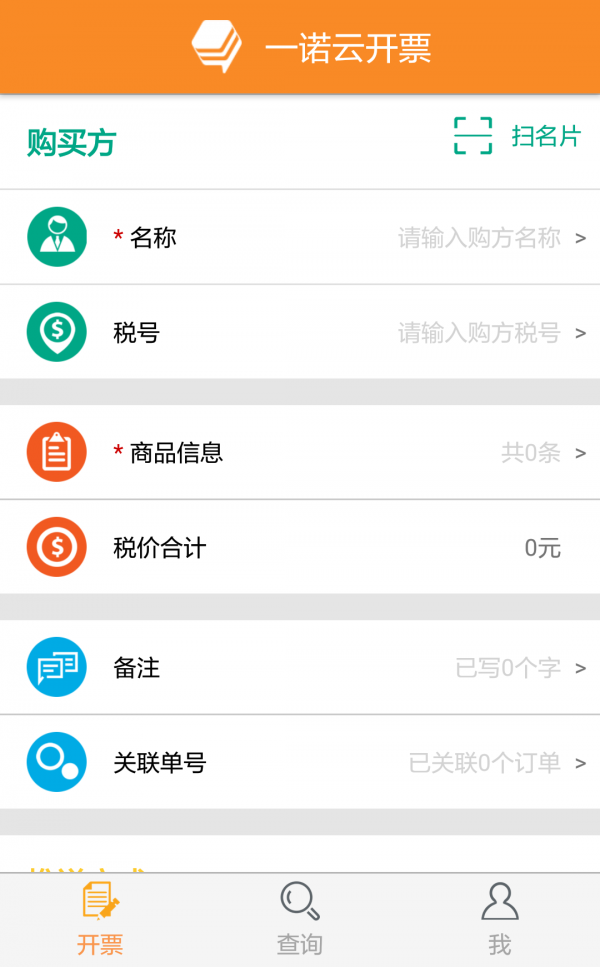
Task: Select the 开票 invoicing tab
Action: 100,920
